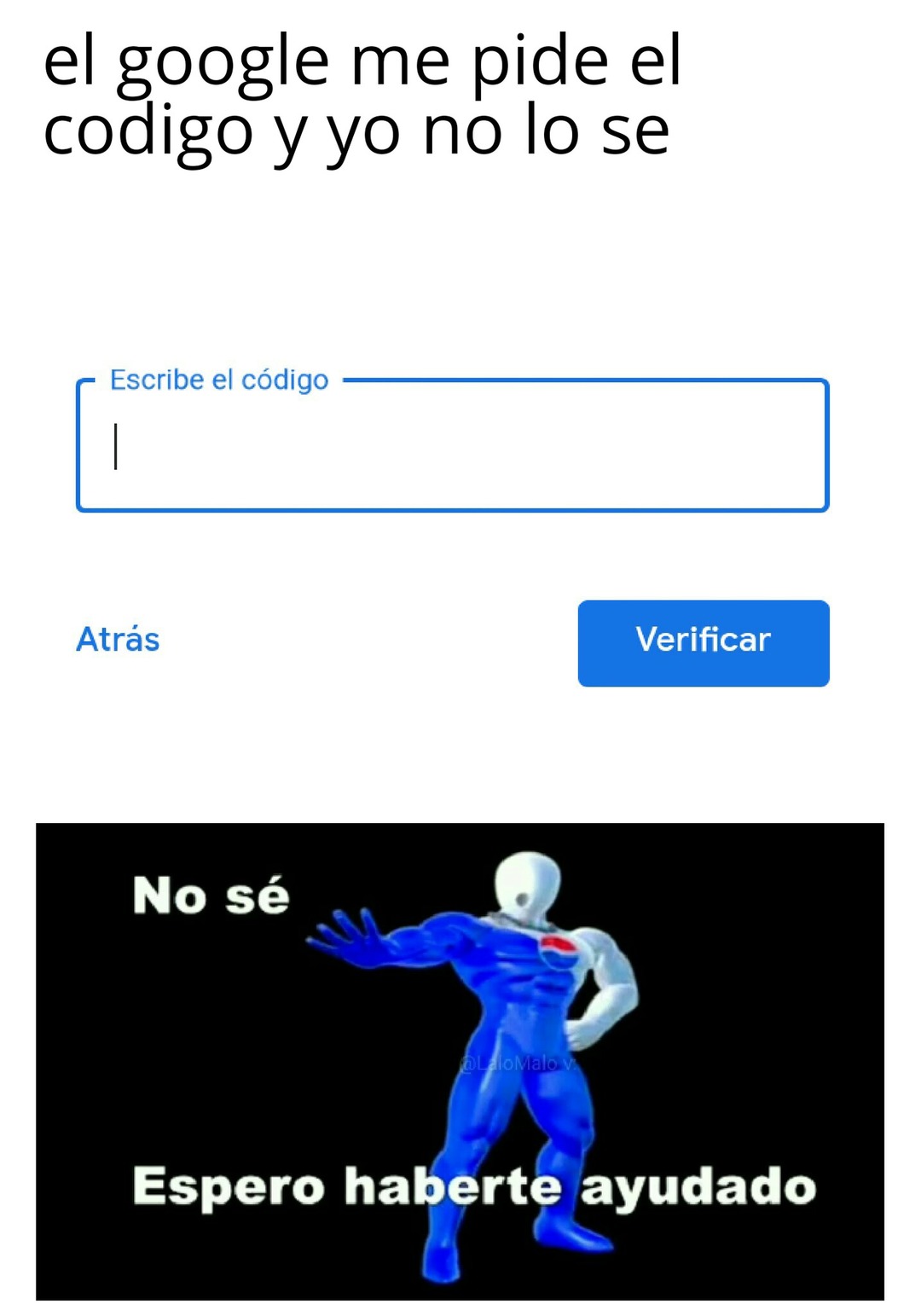The height and width of the screenshot is (1316, 921).
Task: Open the Atrás navigation option
Action: click(x=117, y=640)
